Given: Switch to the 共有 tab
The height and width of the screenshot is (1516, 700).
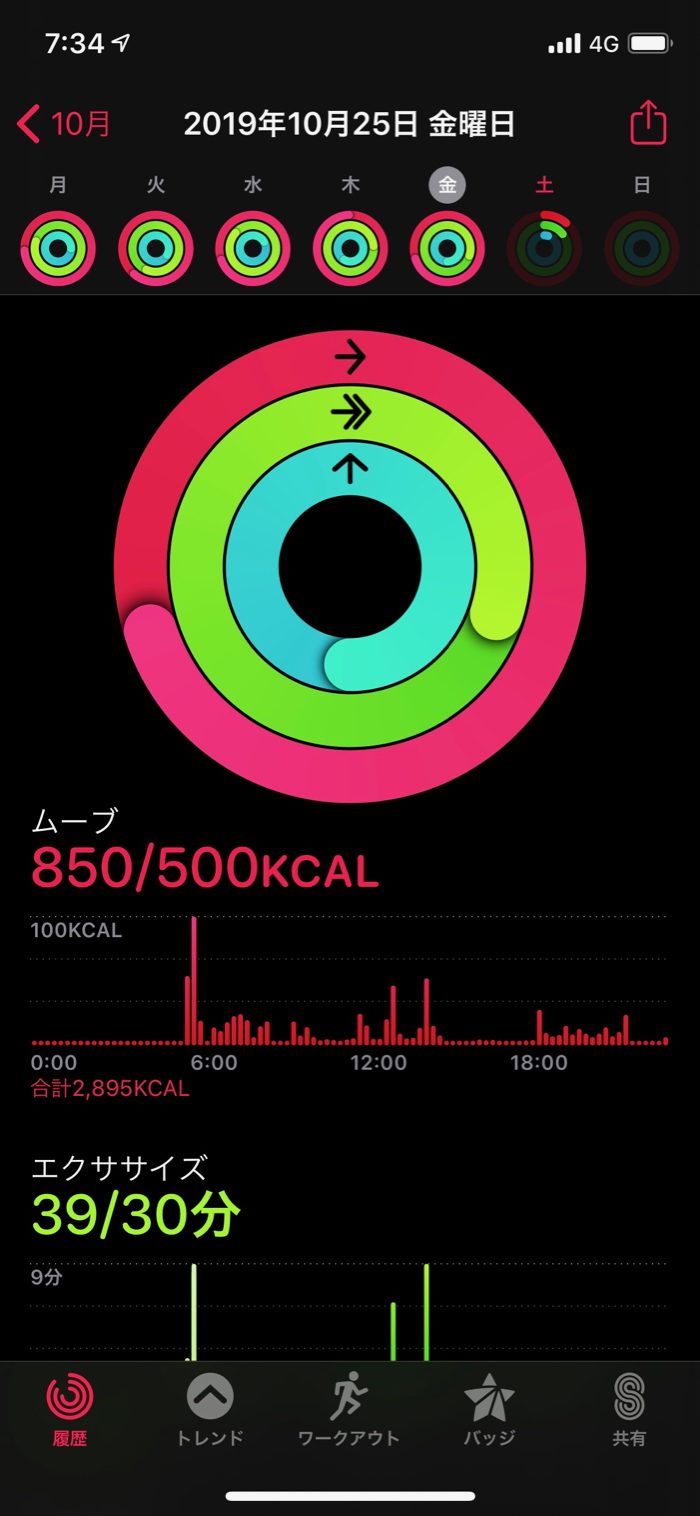Looking at the screenshot, I should pos(629,1408).
